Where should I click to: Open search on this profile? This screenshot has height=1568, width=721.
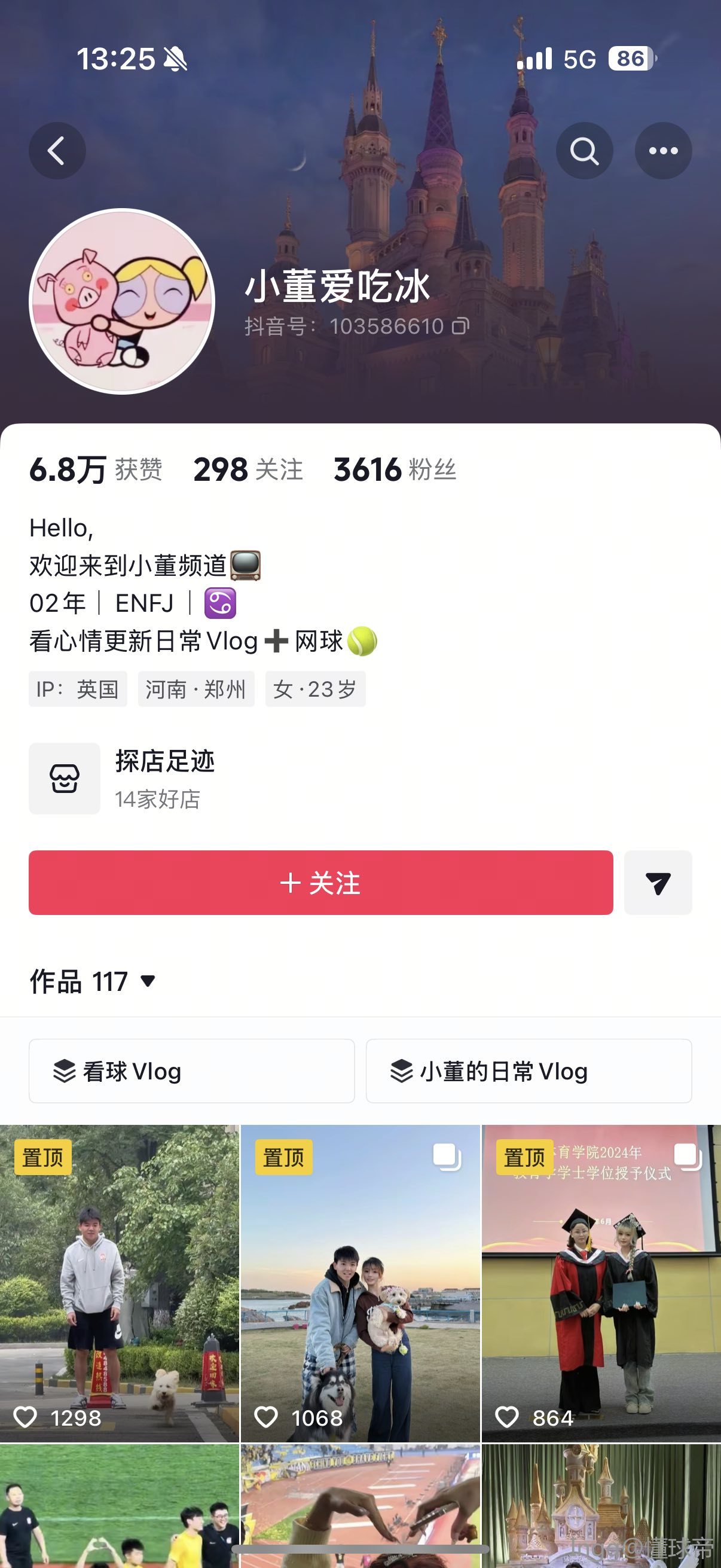pyautogui.click(x=584, y=151)
